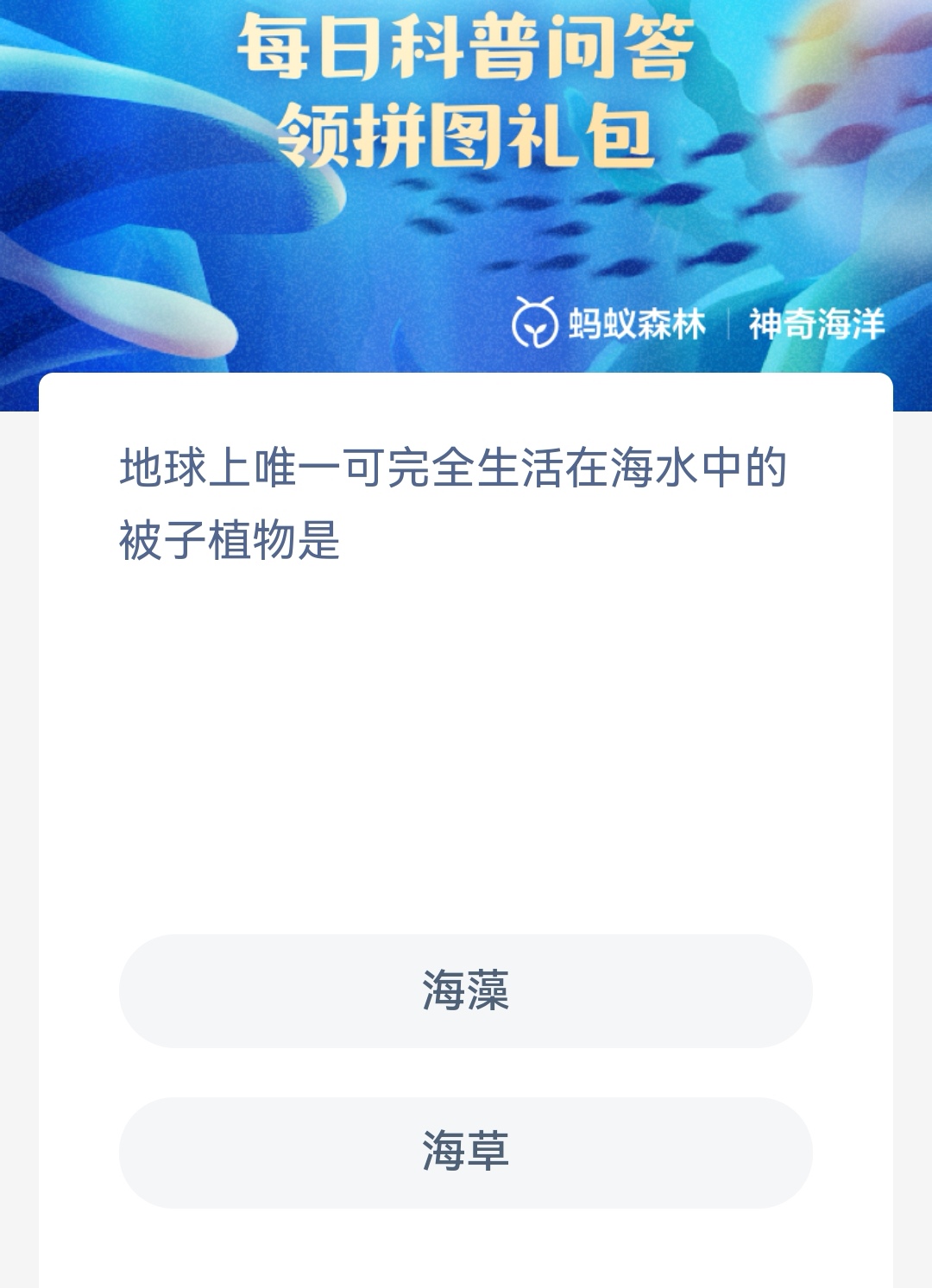This screenshot has width=932, height=1288.
Task: Click the rounded 海草 option pill
Action: click(x=466, y=1151)
